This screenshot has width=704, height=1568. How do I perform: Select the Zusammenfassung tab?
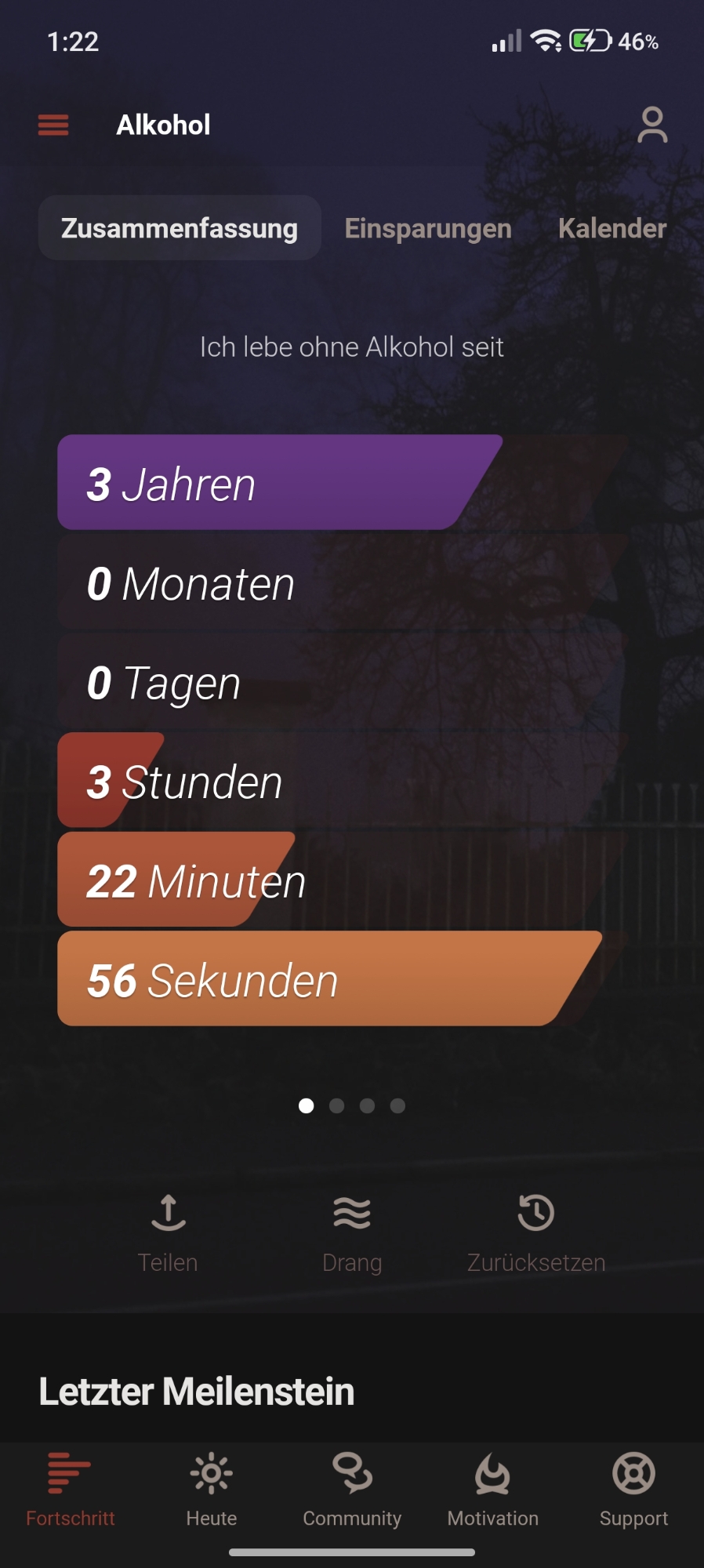[180, 228]
